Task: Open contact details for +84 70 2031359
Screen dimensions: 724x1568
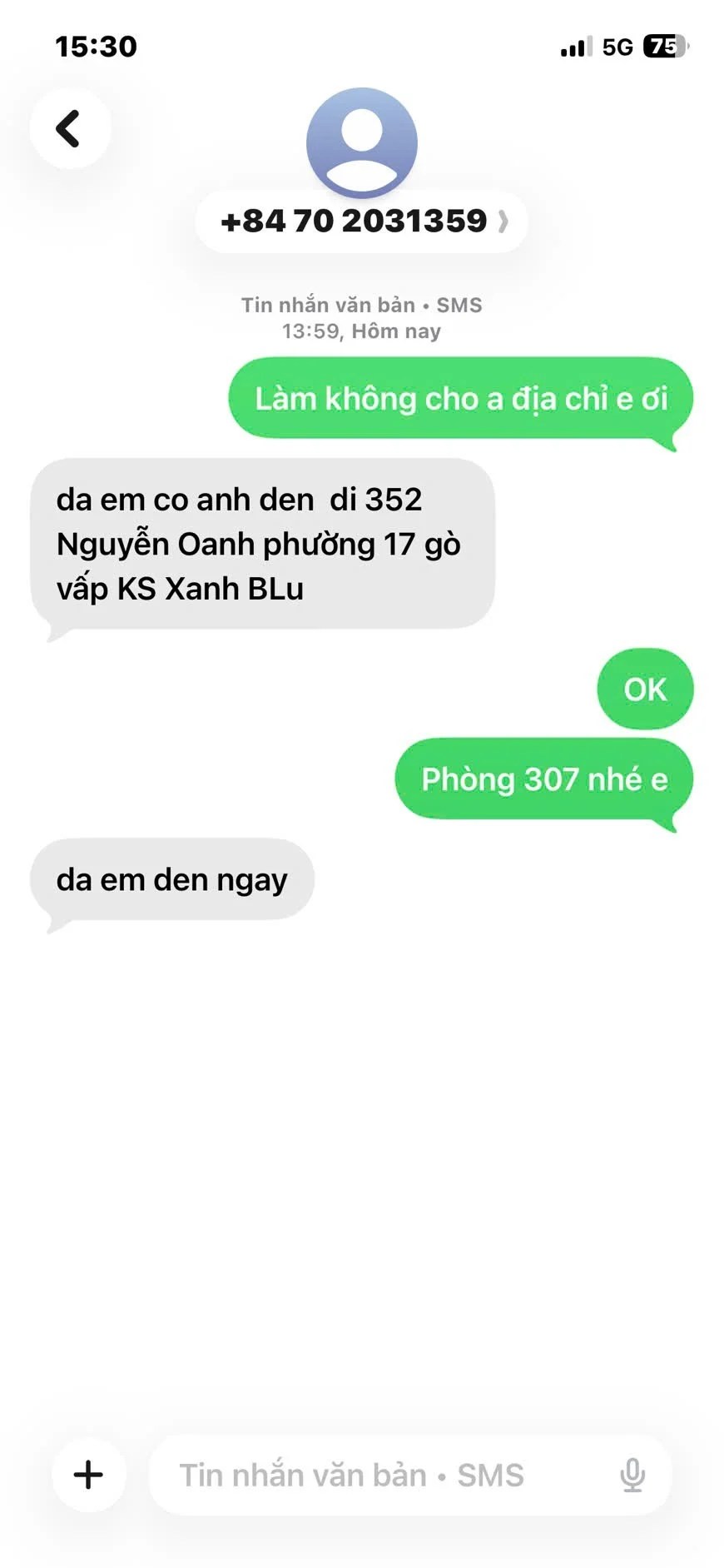Action: click(361, 222)
